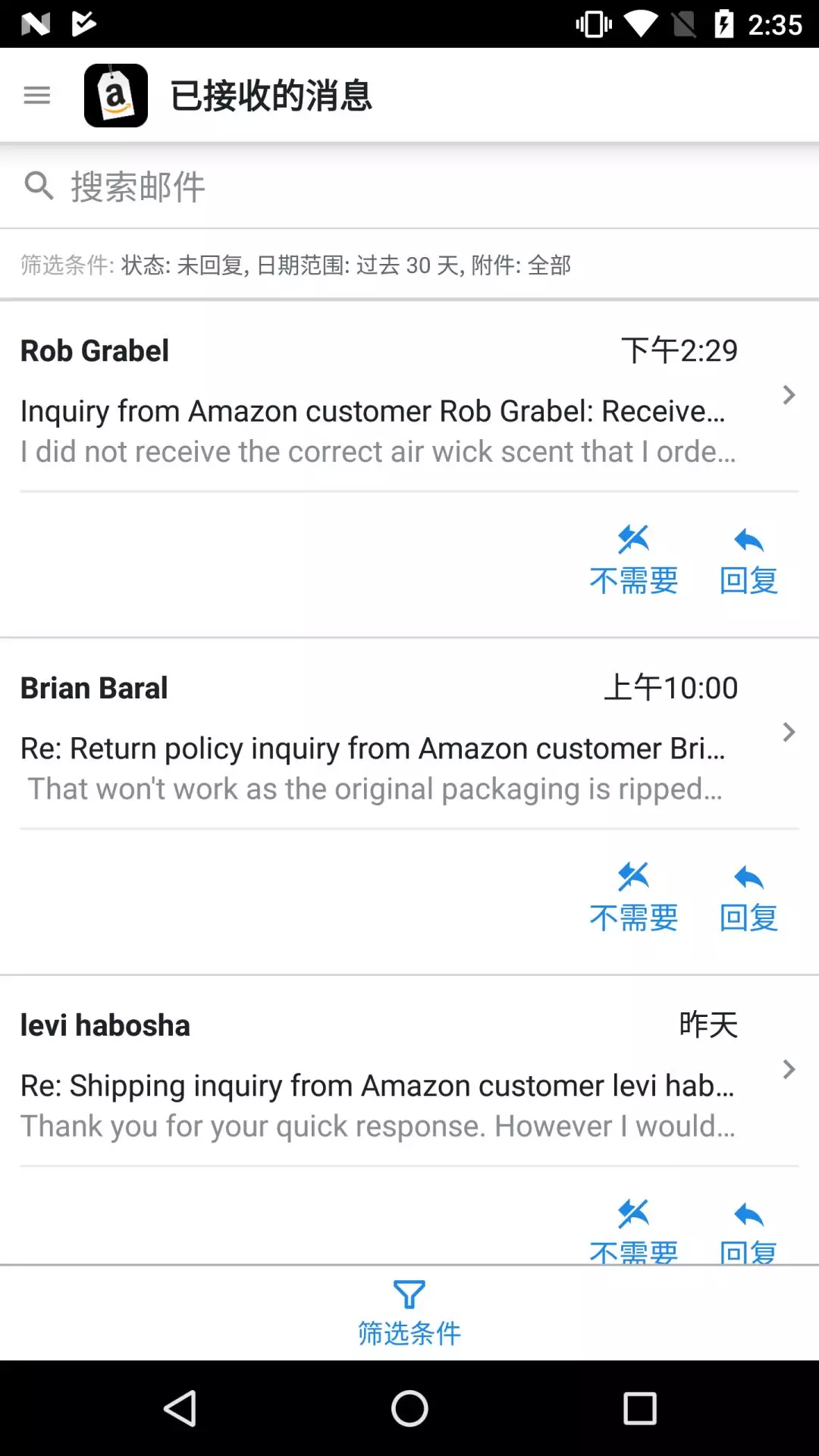Go back using system back button
Viewport: 819px width, 1456px height.
pos(180,1409)
